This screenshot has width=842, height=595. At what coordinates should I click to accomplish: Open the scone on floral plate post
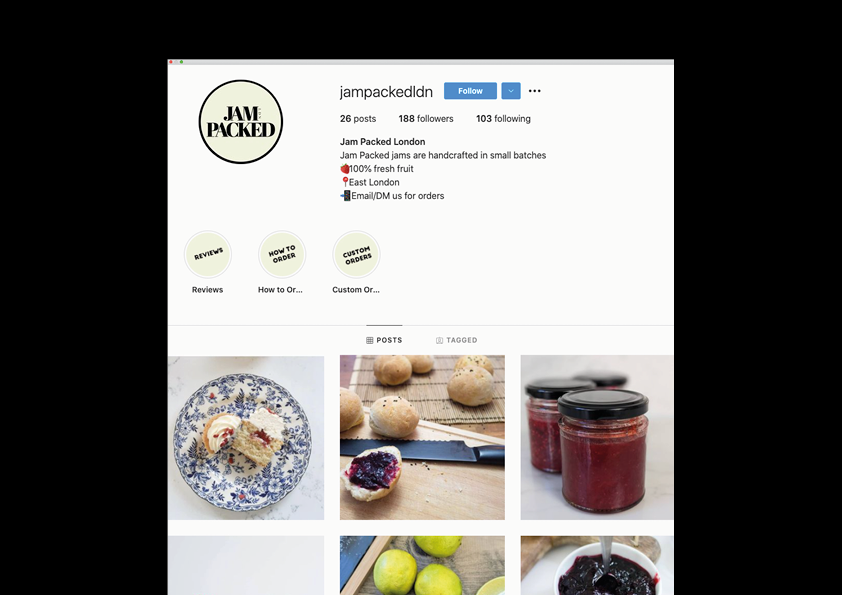click(246, 437)
